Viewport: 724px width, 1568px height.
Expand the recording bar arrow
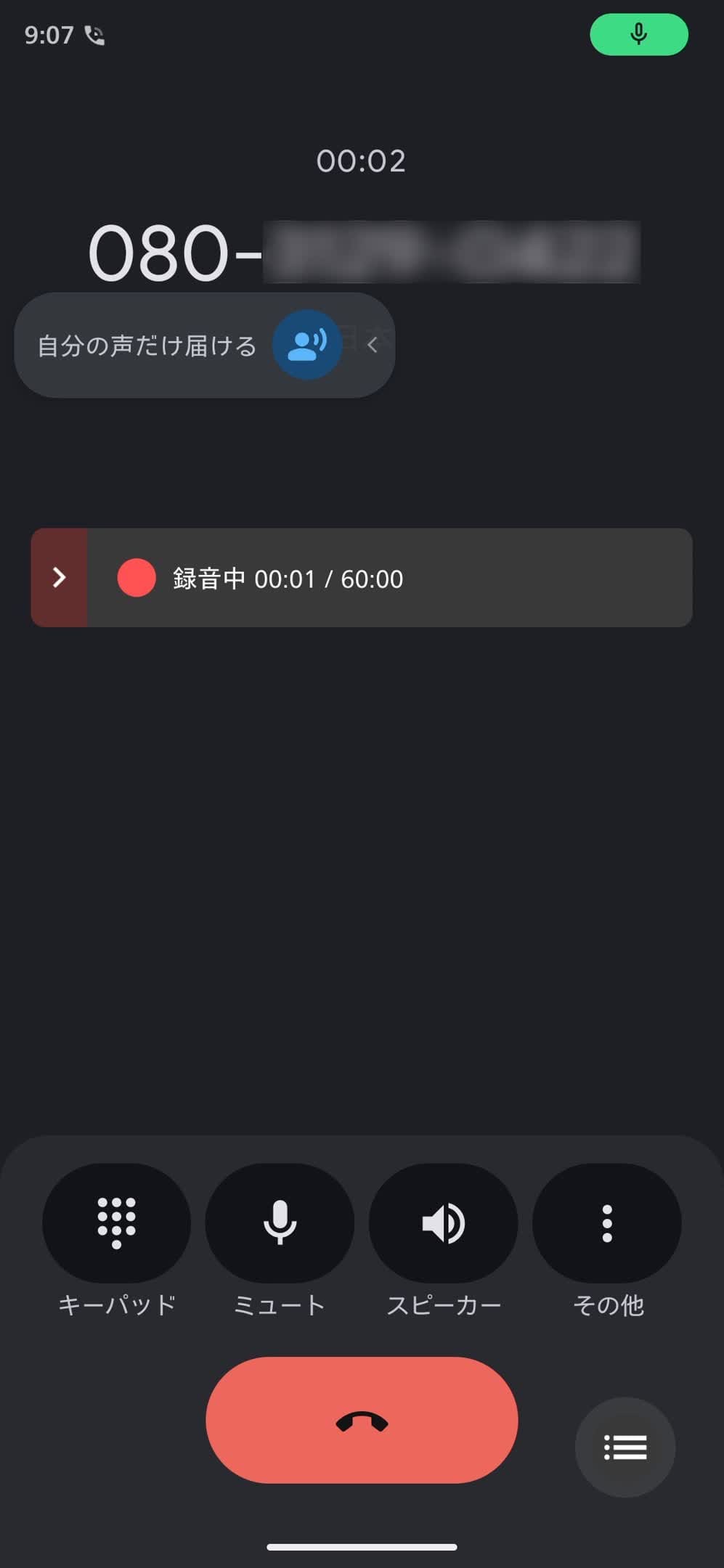(x=59, y=578)
